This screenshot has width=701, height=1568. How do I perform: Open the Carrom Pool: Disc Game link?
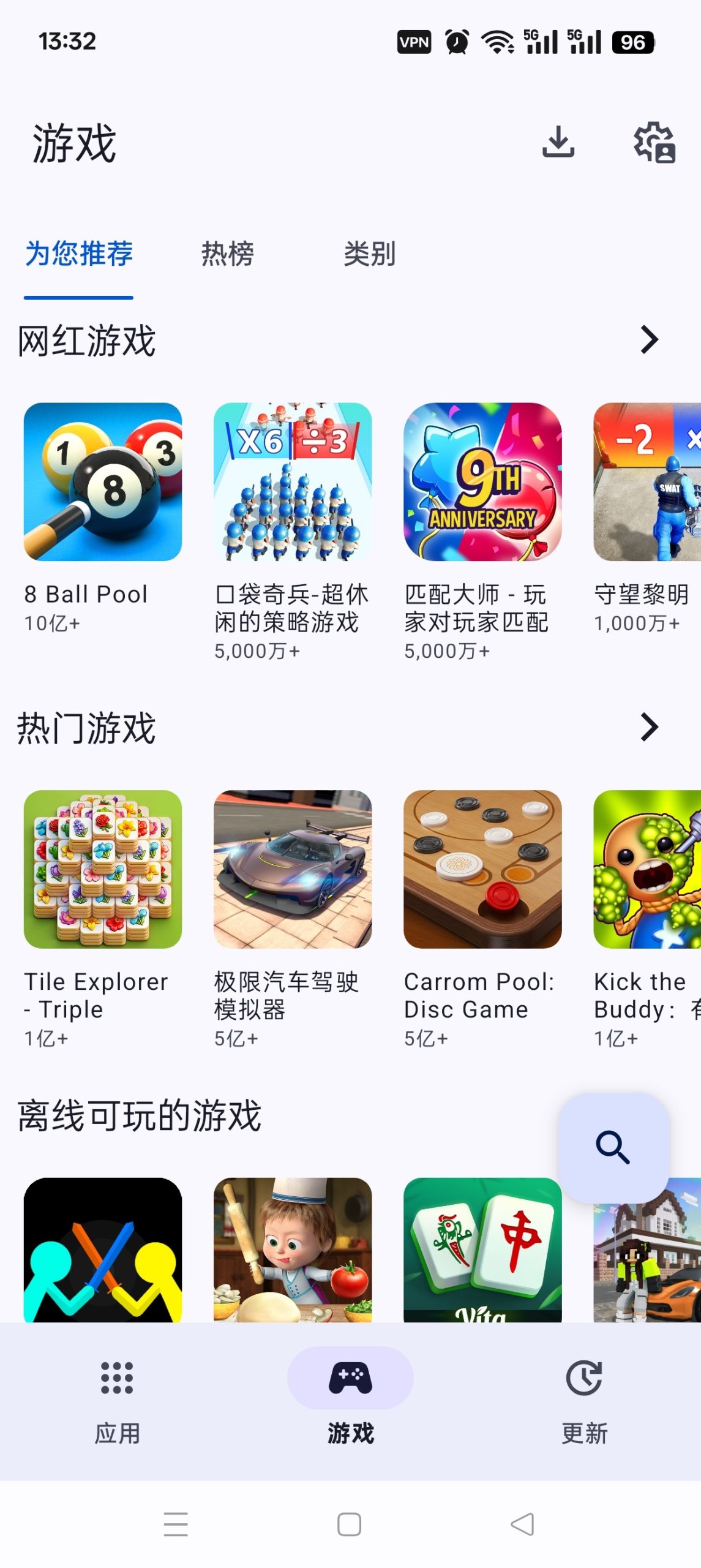click(x=482, y=870)
